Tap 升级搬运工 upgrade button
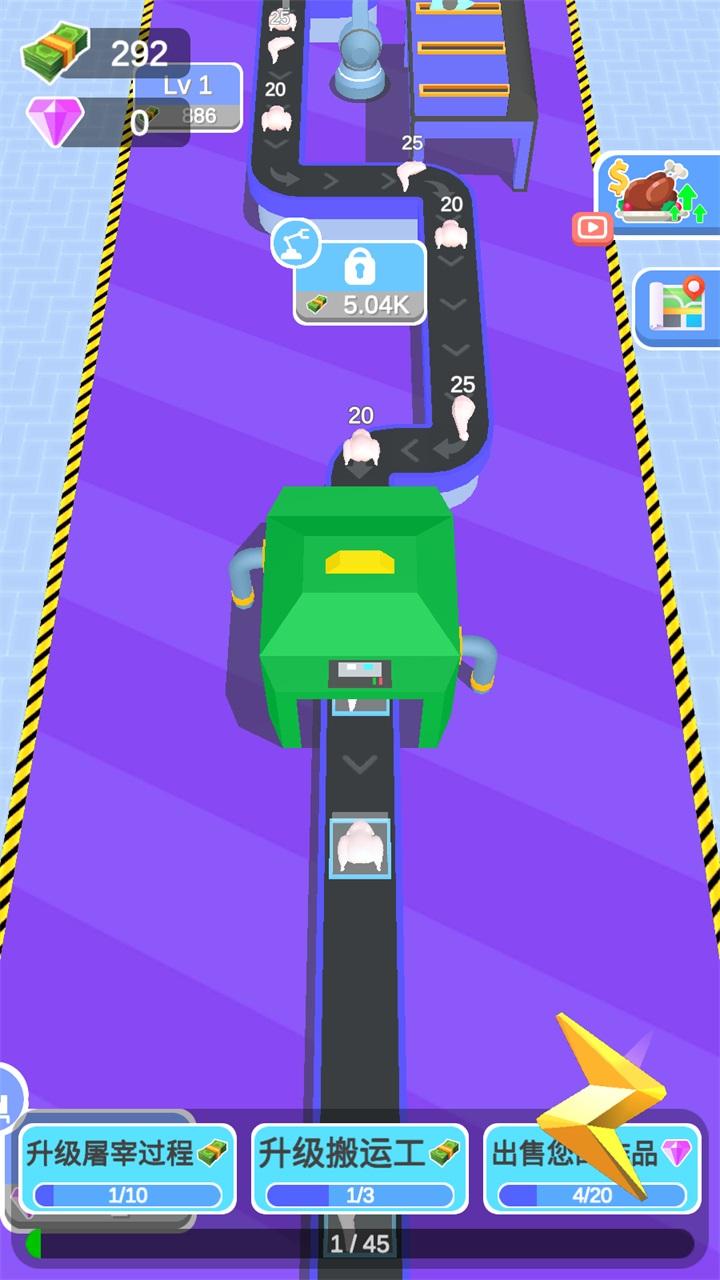 click(360, 1169)
